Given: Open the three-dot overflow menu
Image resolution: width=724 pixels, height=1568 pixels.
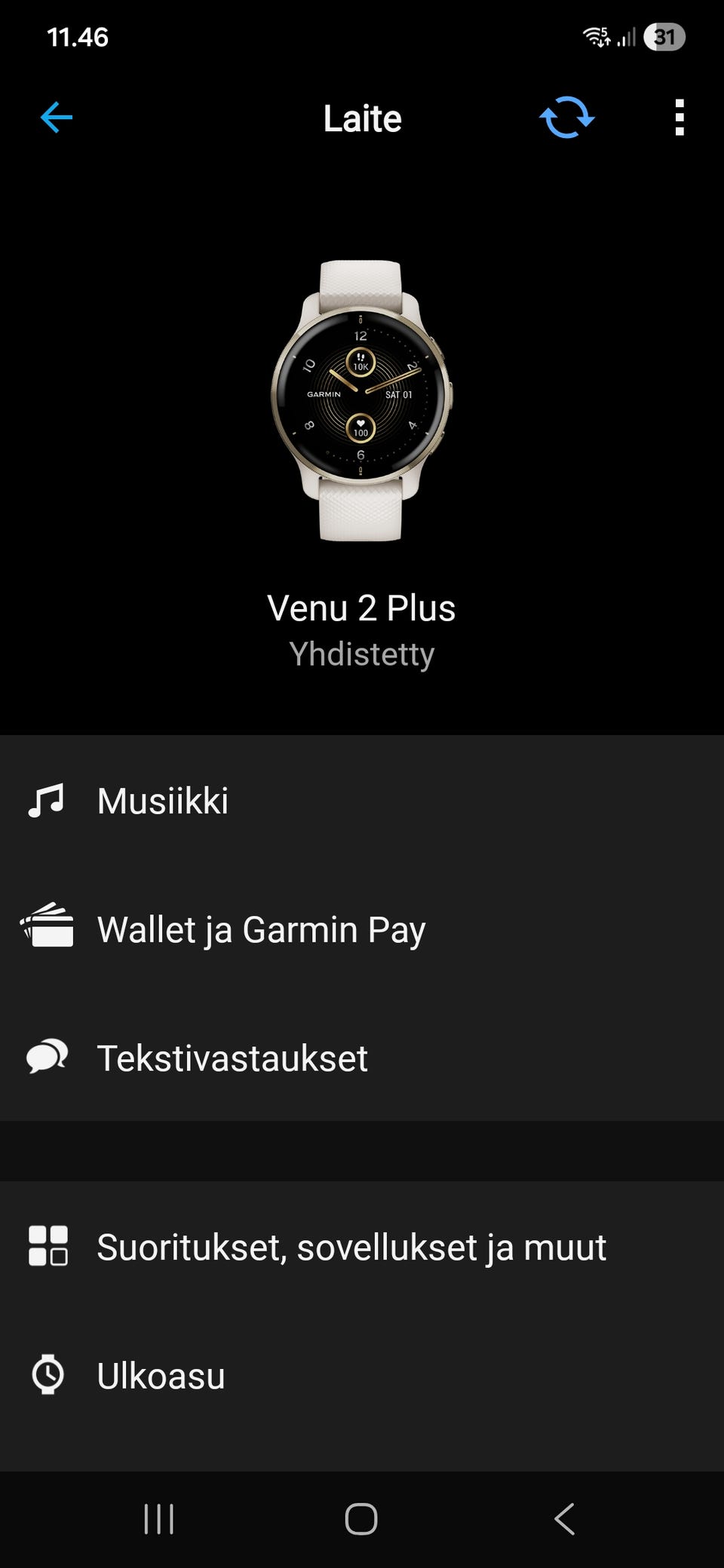Looking at the screenshot, I should click(x=680, y=118).
